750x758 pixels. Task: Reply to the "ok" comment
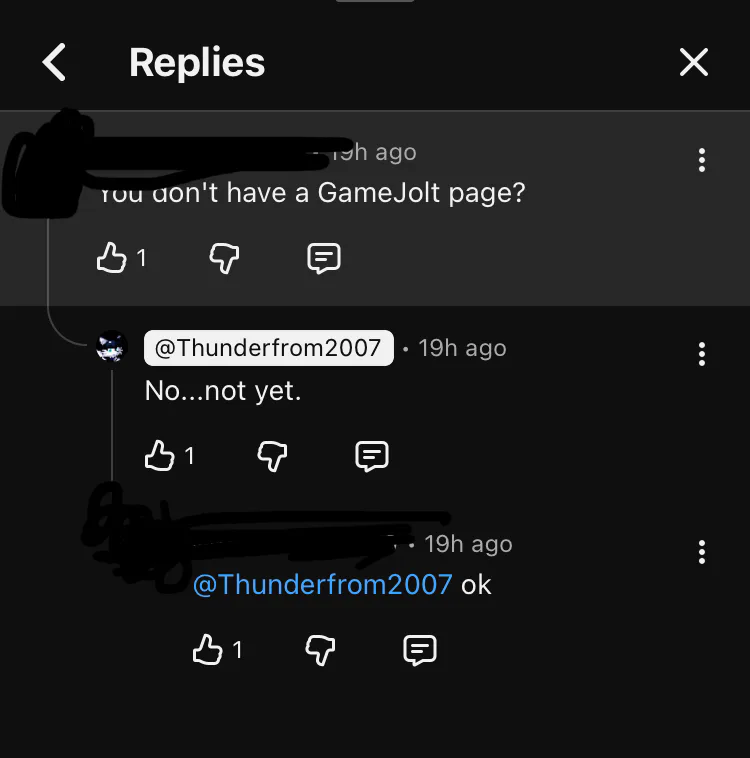(x=419, y=651)
